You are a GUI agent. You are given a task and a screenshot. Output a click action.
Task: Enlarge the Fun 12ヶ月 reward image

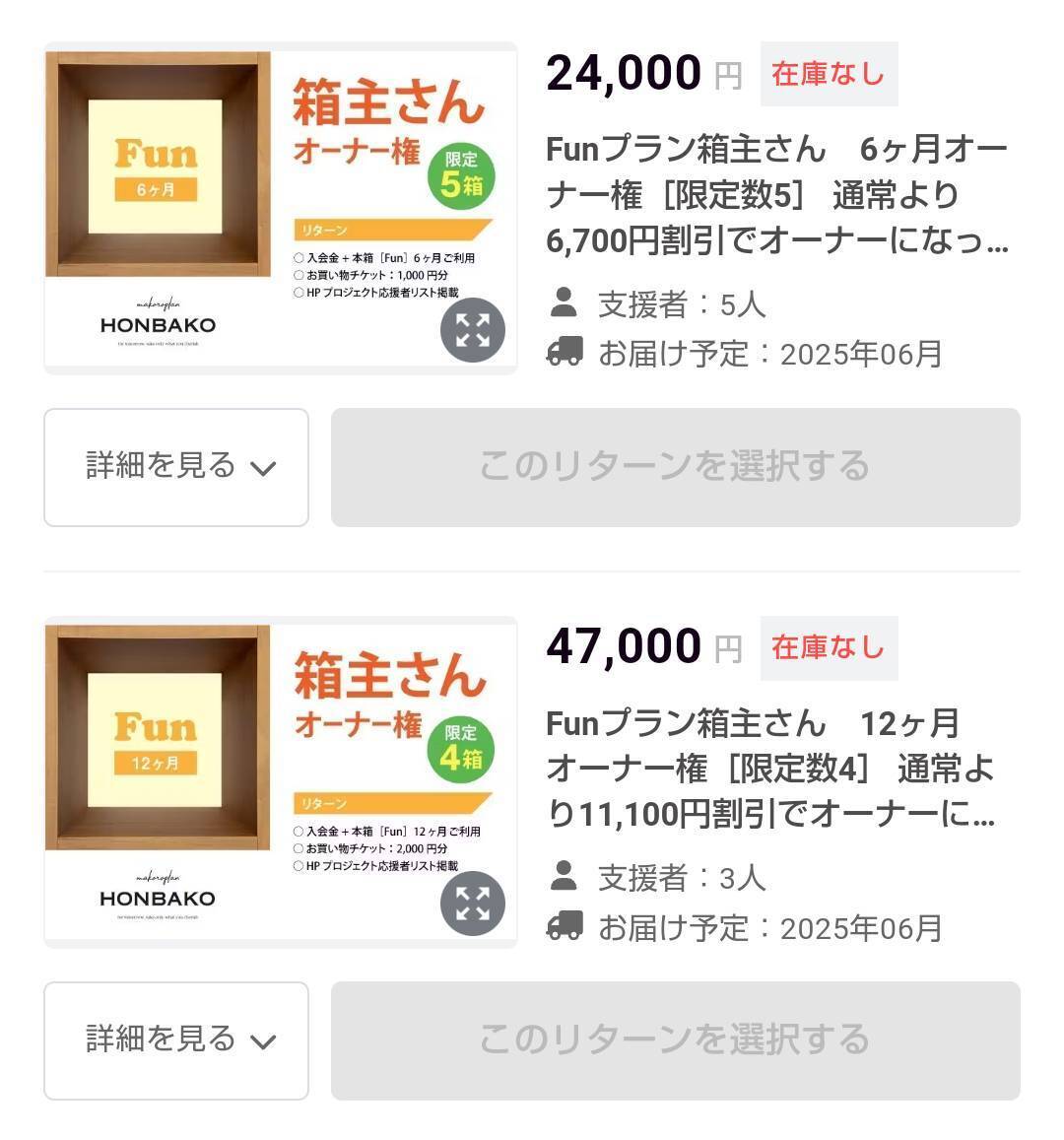pyautogui.click(x=473, y=904)
